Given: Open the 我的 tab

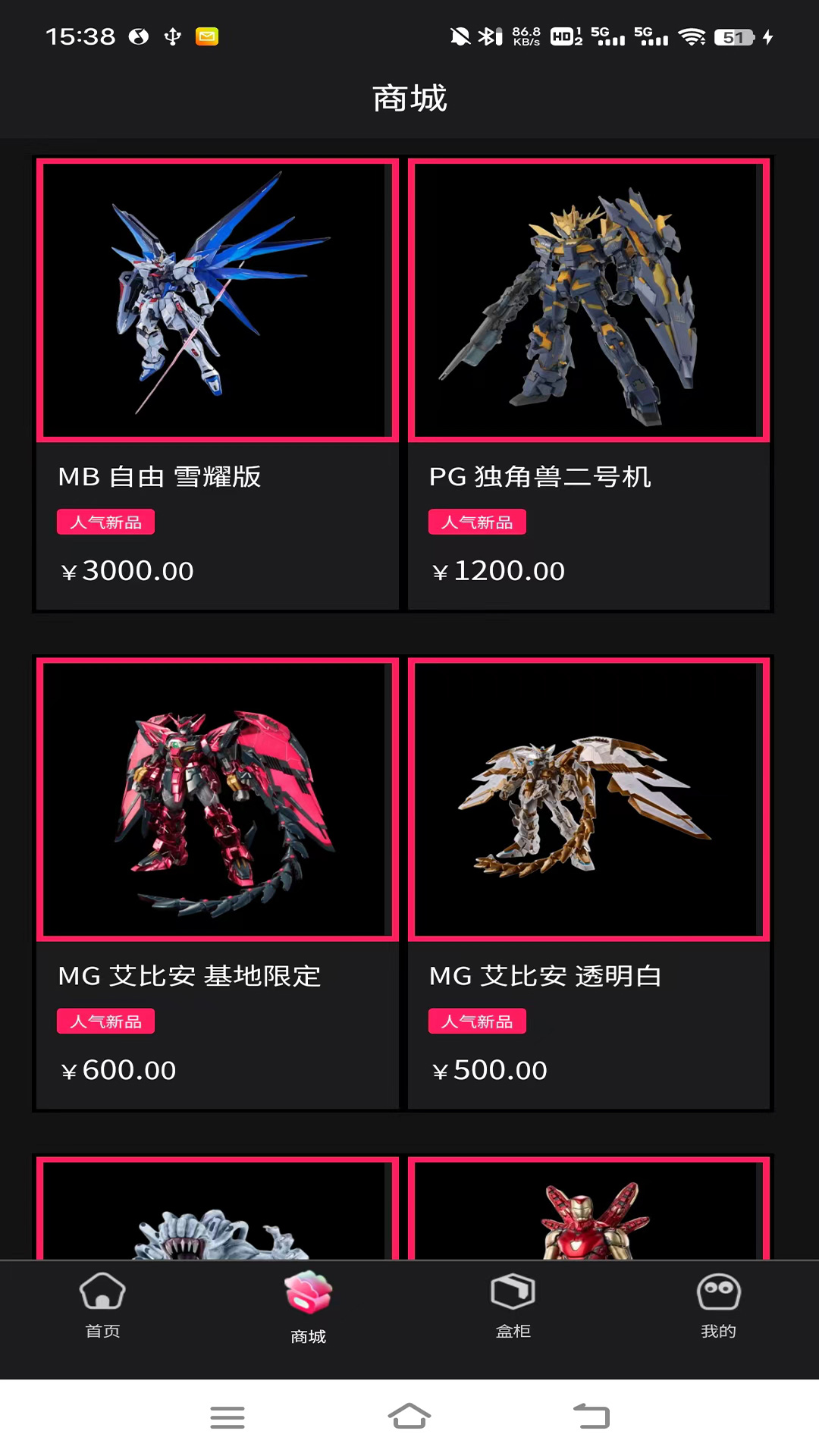Looking at the screenshot, I should pos(718,1305).
